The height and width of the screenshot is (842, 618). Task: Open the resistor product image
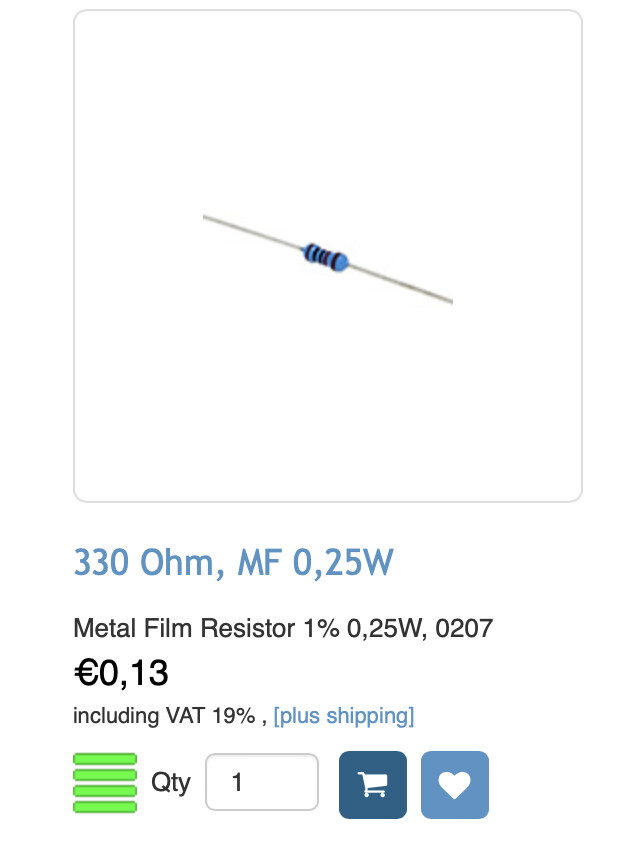[x=328, y=256]
